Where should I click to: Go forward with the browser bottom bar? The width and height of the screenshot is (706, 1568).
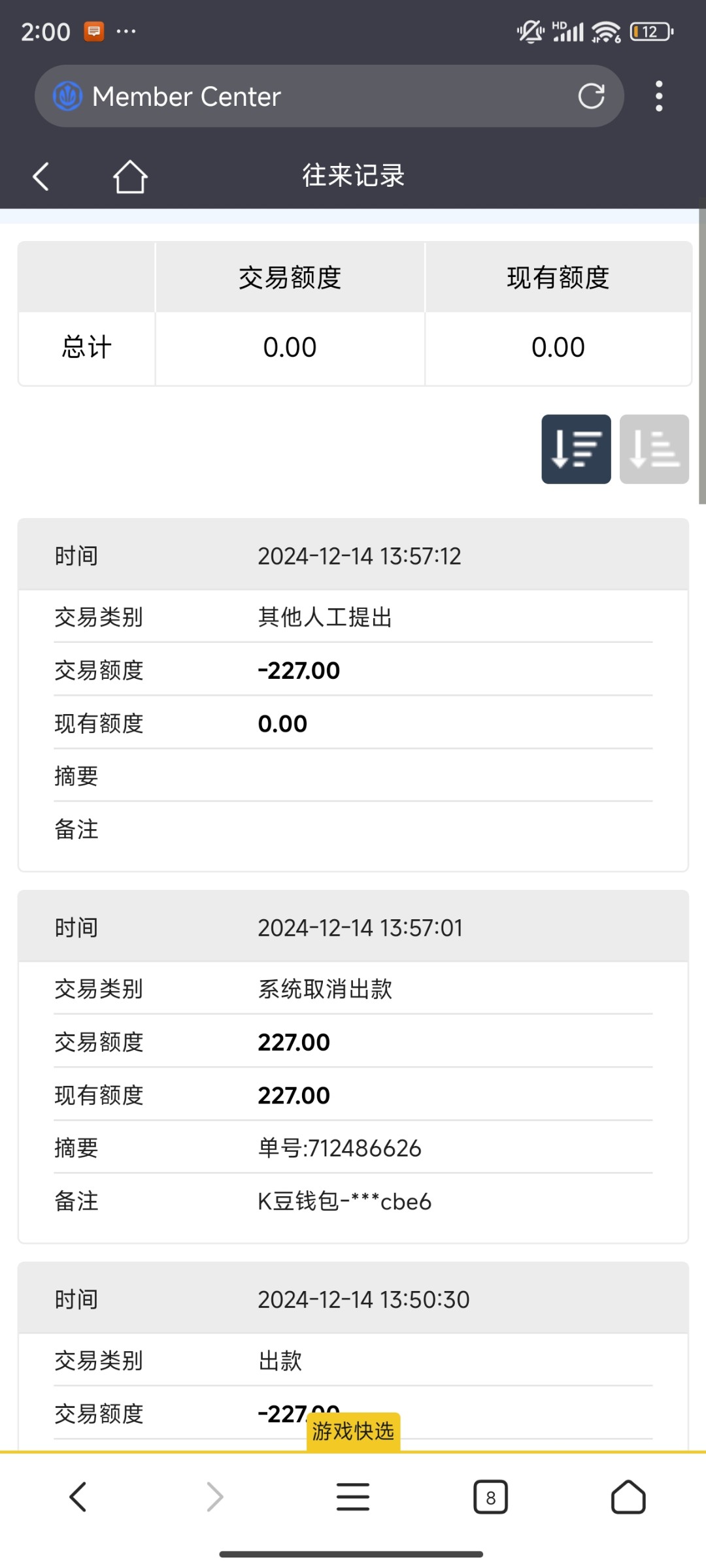point(215,1497)
